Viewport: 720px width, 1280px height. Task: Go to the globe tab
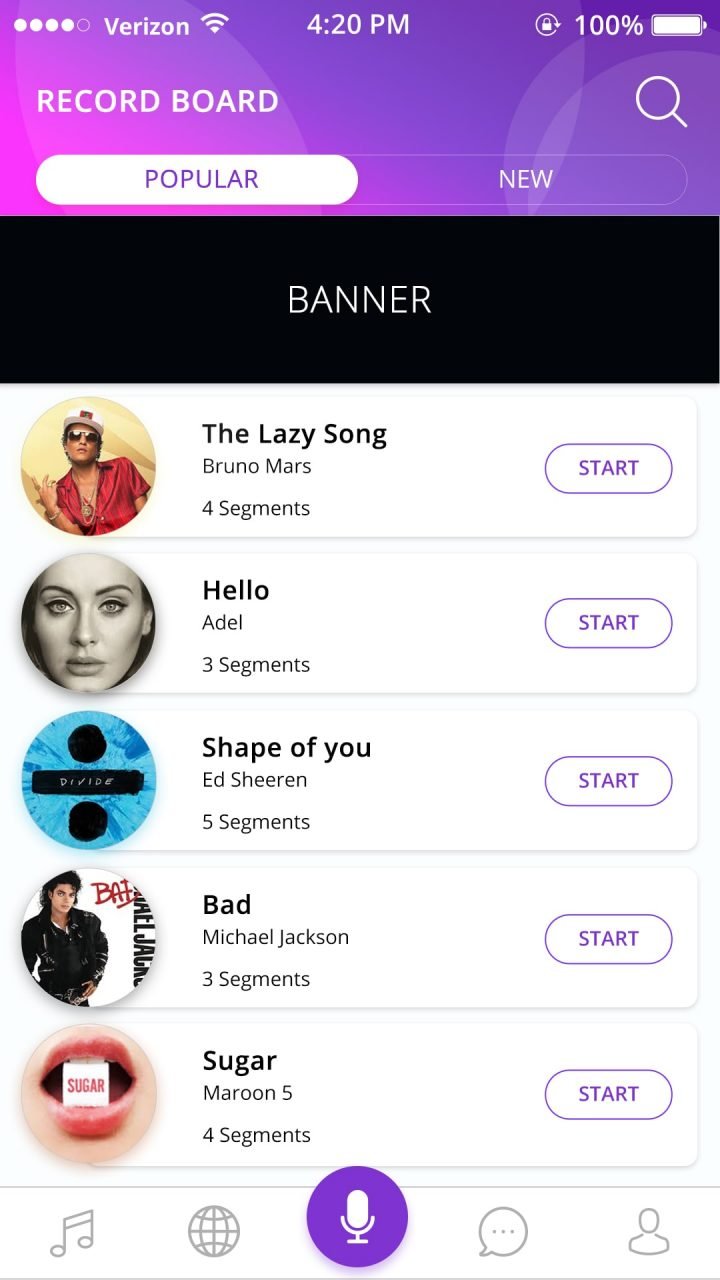214,1231
